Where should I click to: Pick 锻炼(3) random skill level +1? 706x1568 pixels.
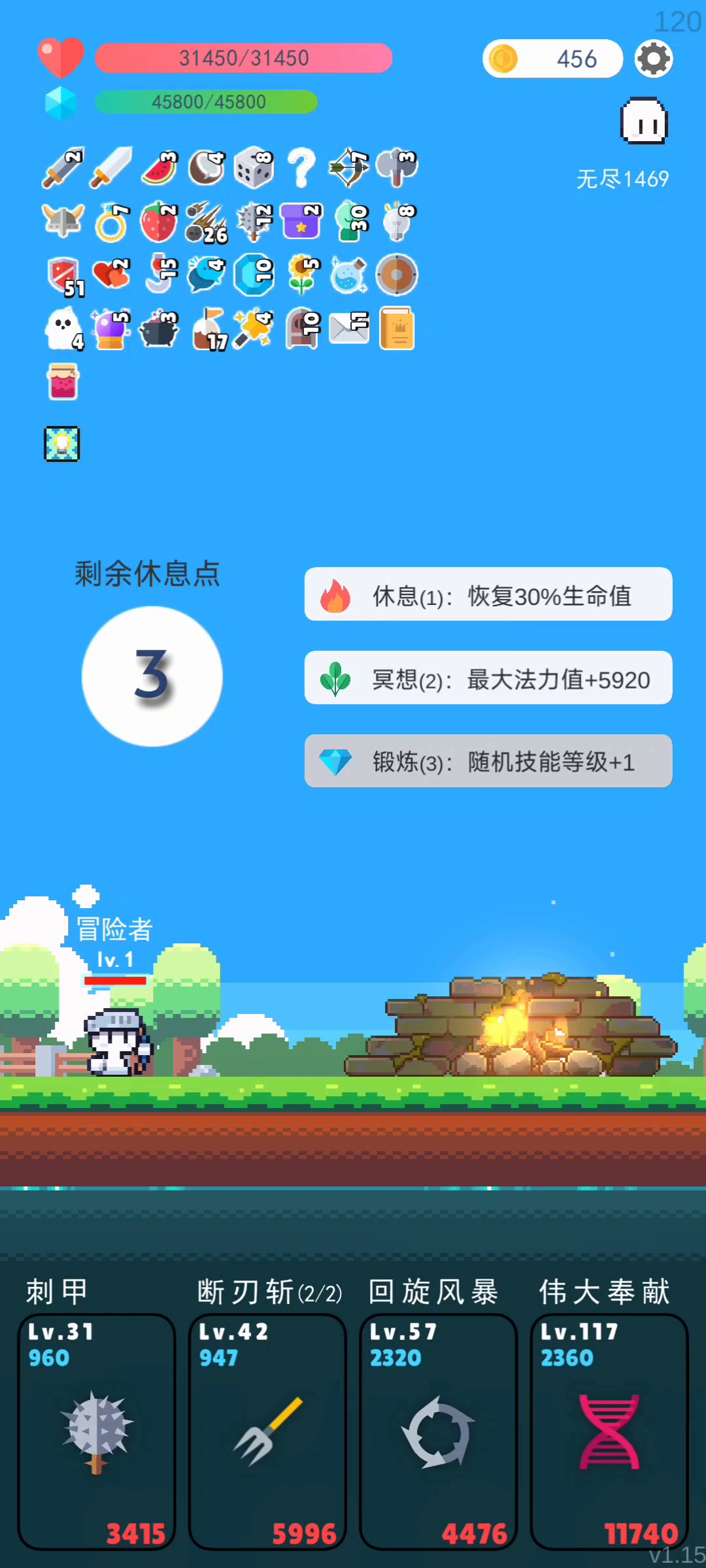(x=488, y=761)
